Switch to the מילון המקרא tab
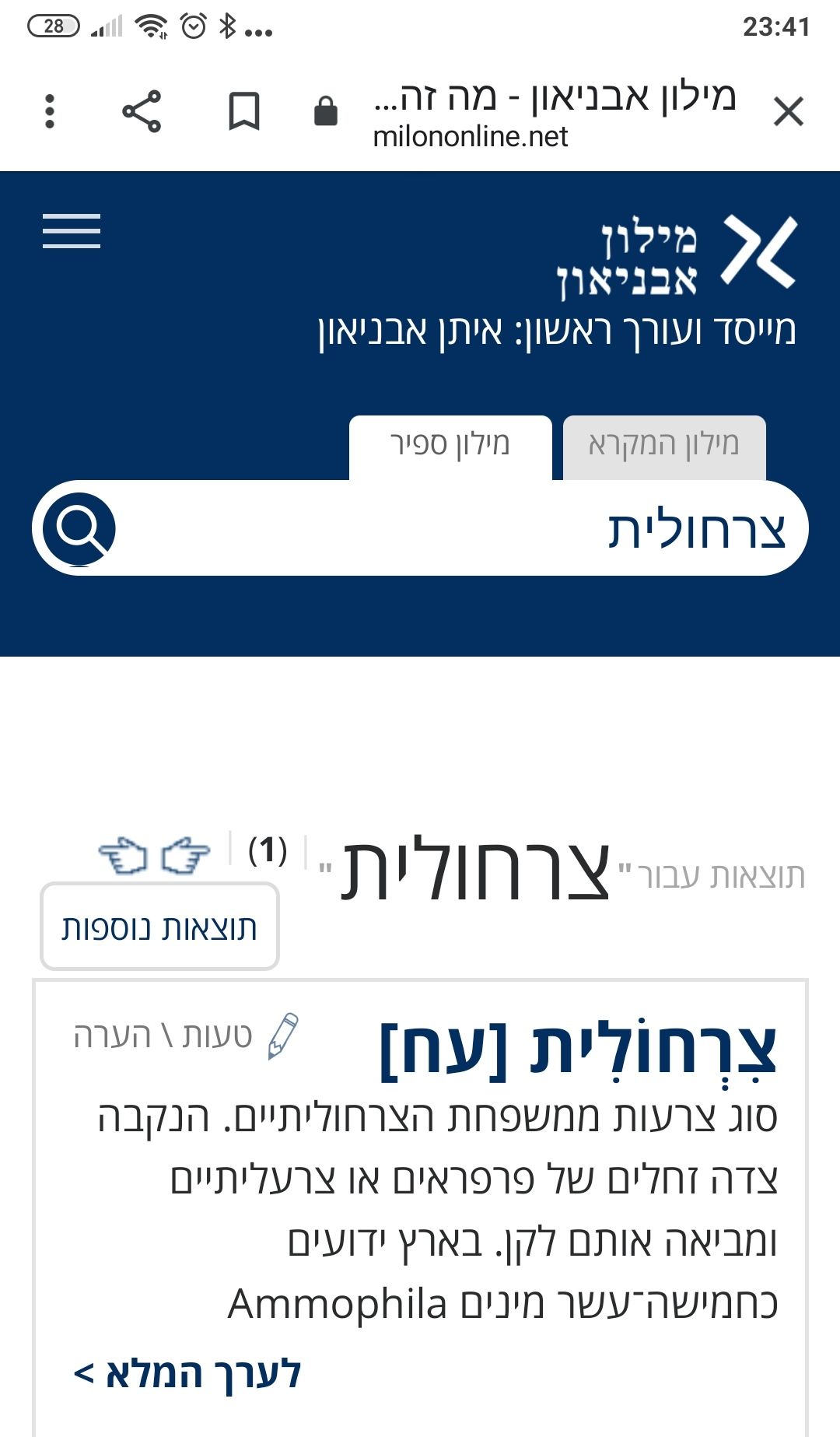 point(663,446)
